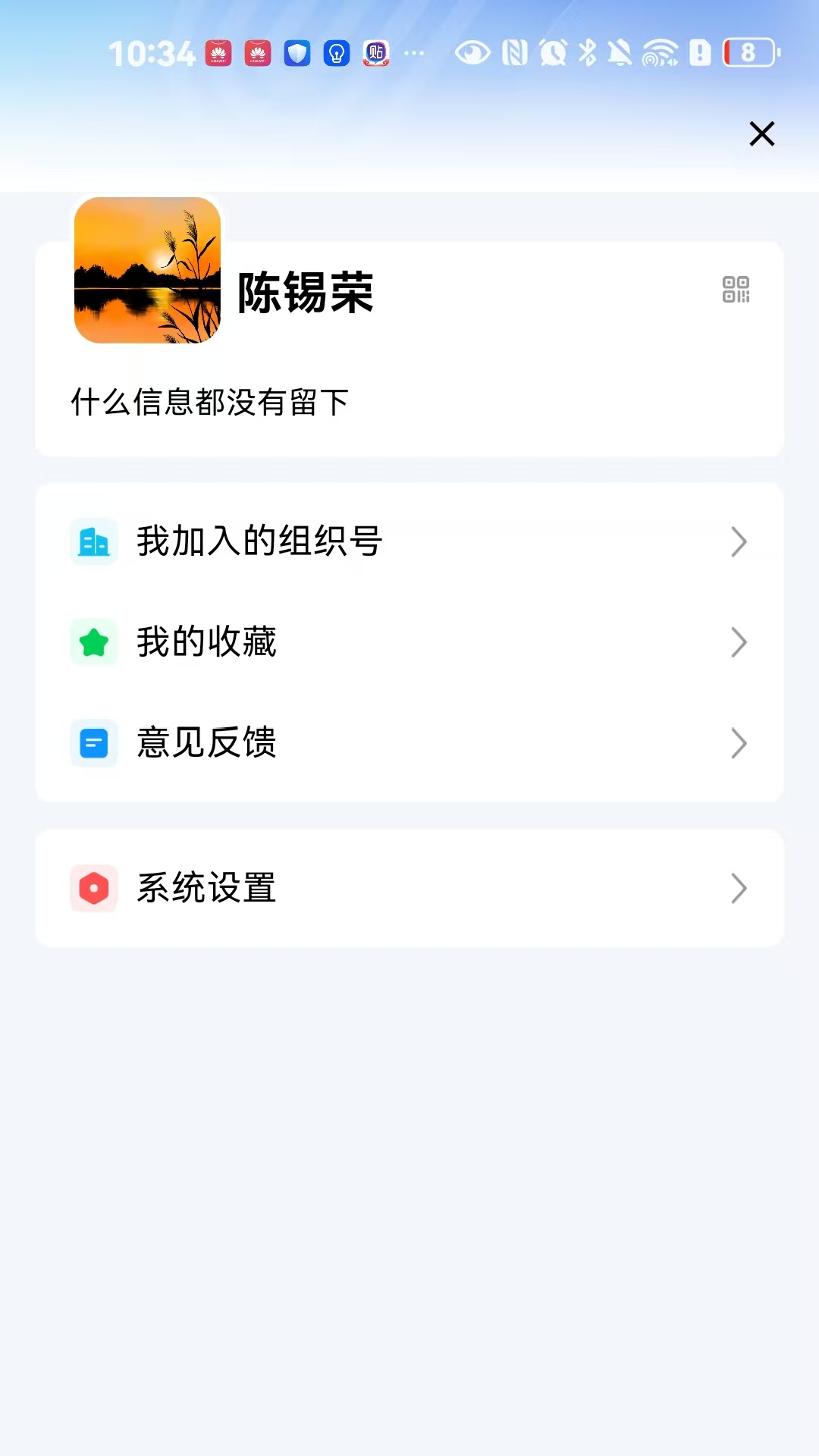Click the signature text 什么信息都没有留下
The image size is (819, 1456).
pos(209,403)
